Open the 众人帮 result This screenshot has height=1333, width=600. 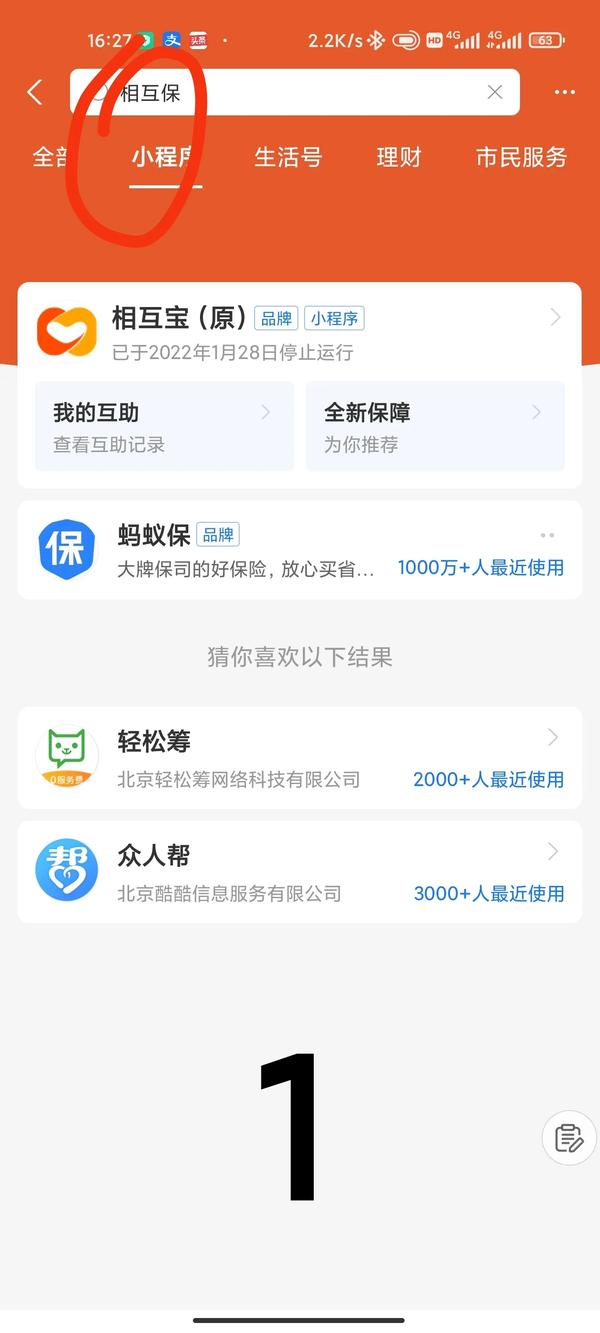299,872
